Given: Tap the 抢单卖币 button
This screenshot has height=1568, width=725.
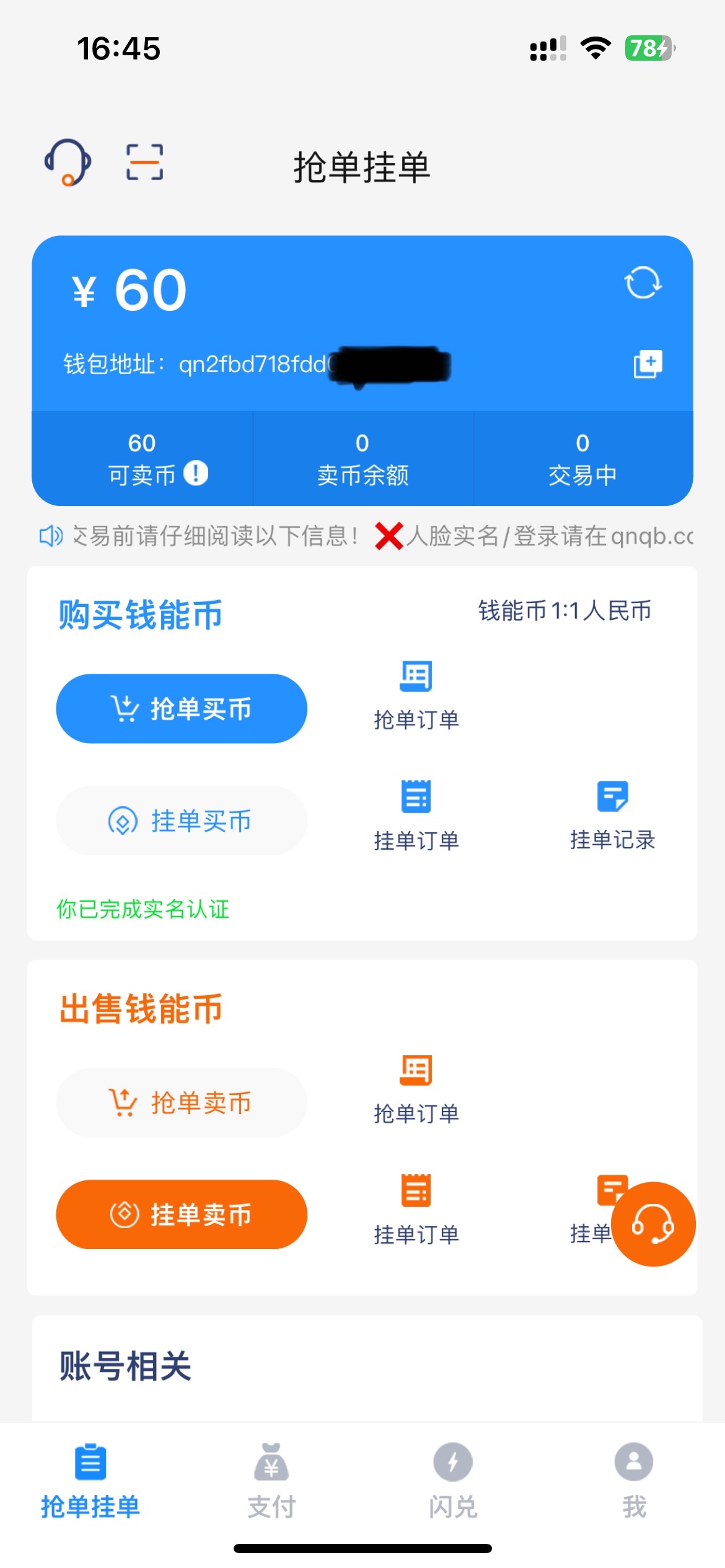Looking at the screenshot, I should (182, 1102).
